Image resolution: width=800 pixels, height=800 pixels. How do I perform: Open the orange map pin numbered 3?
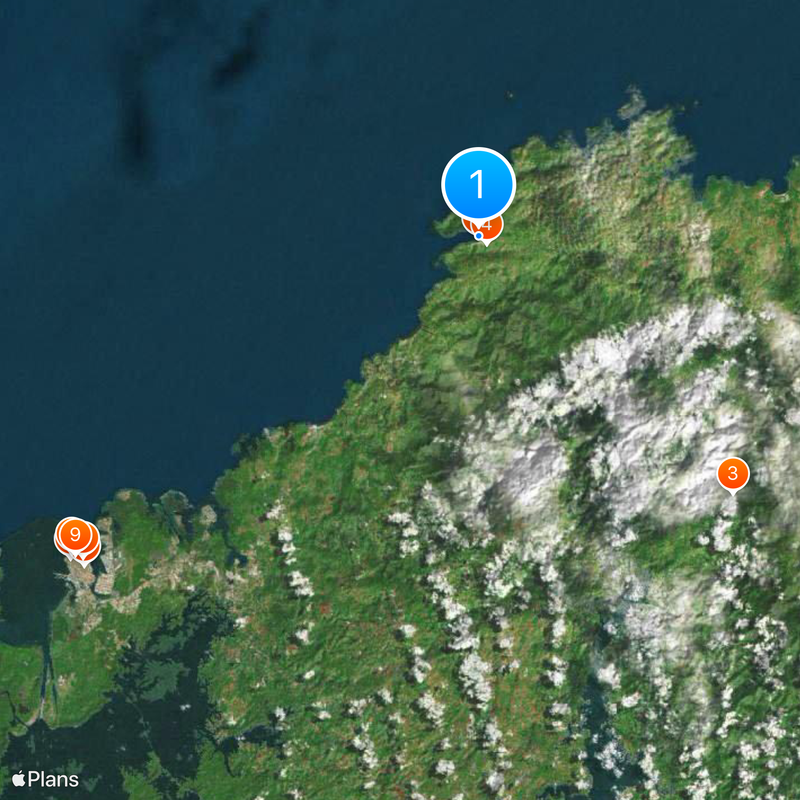[x=732, y=473]
